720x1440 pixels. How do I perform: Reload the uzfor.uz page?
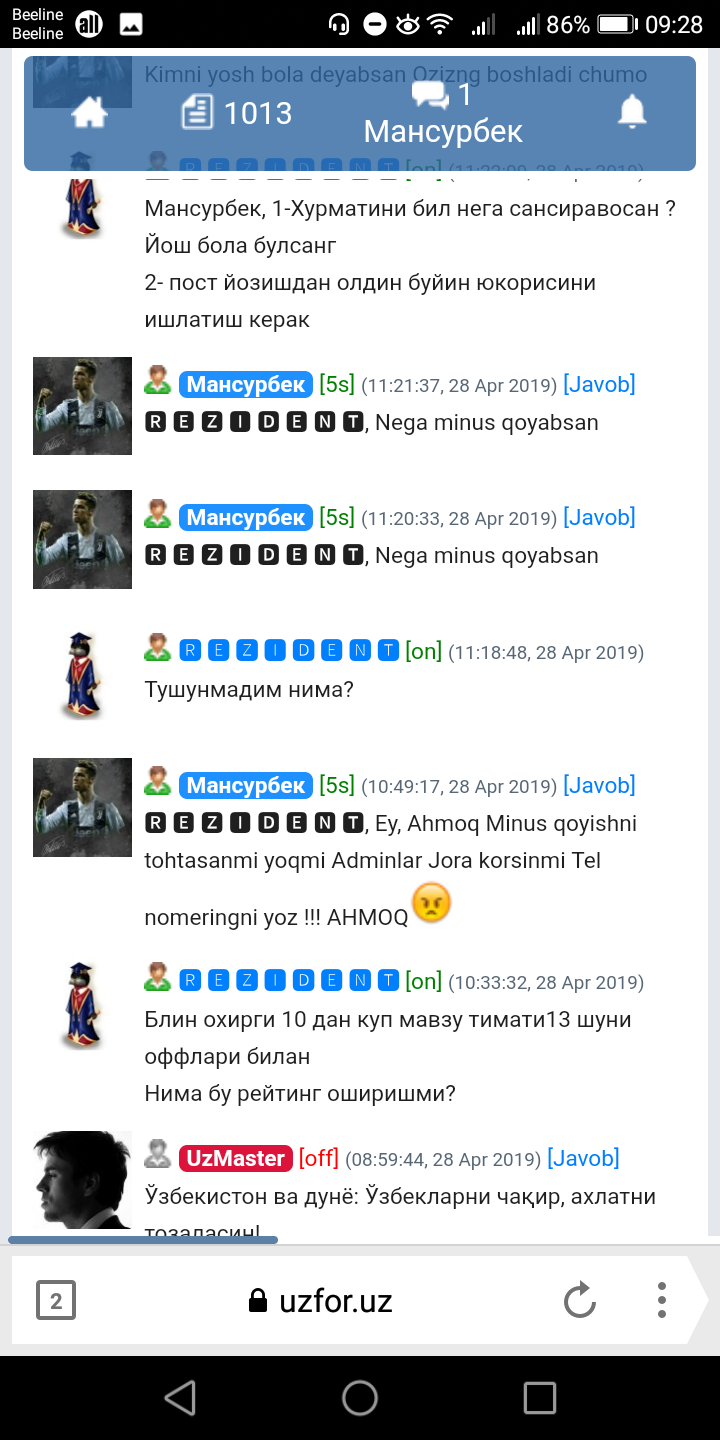pos(579,1301)
